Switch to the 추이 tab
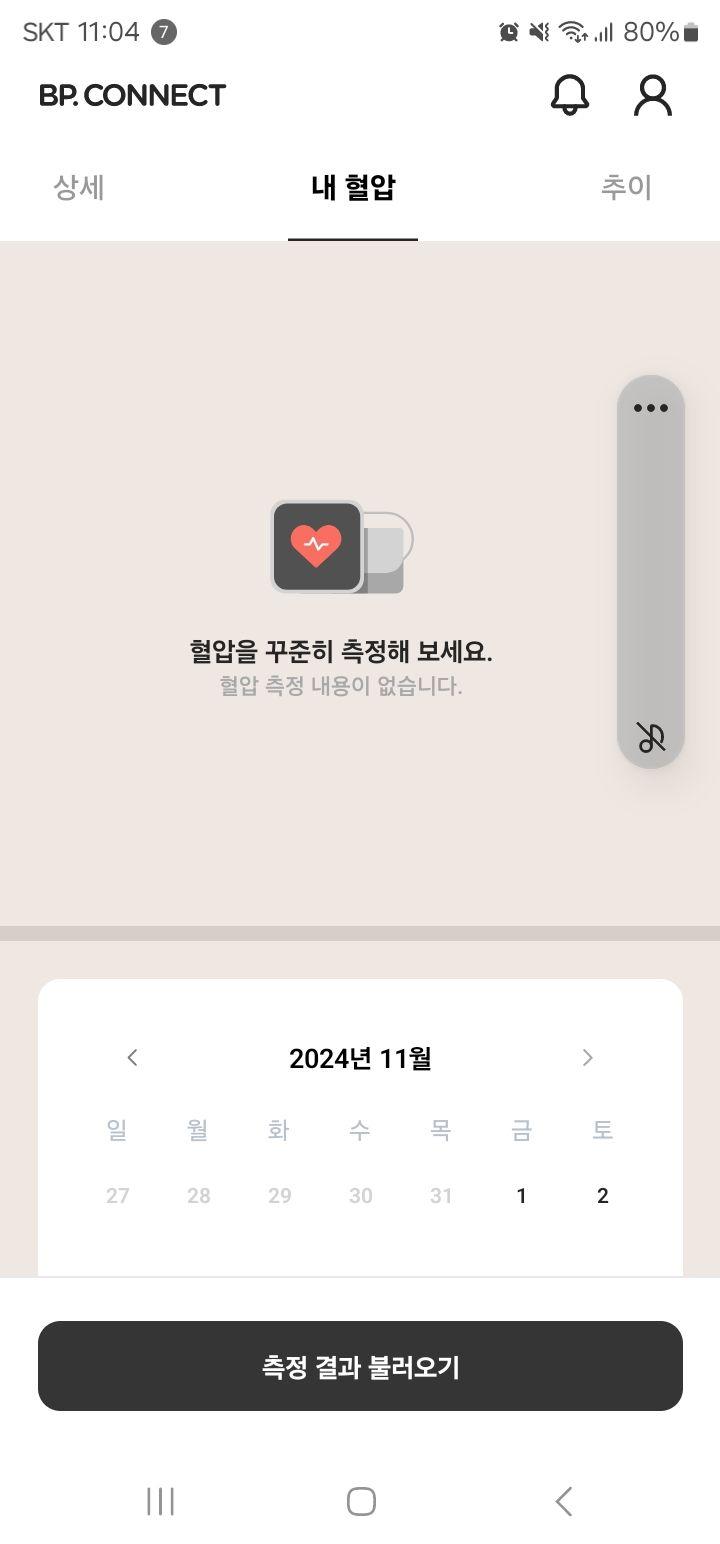720x1544 pixels. tap(626, 187)
